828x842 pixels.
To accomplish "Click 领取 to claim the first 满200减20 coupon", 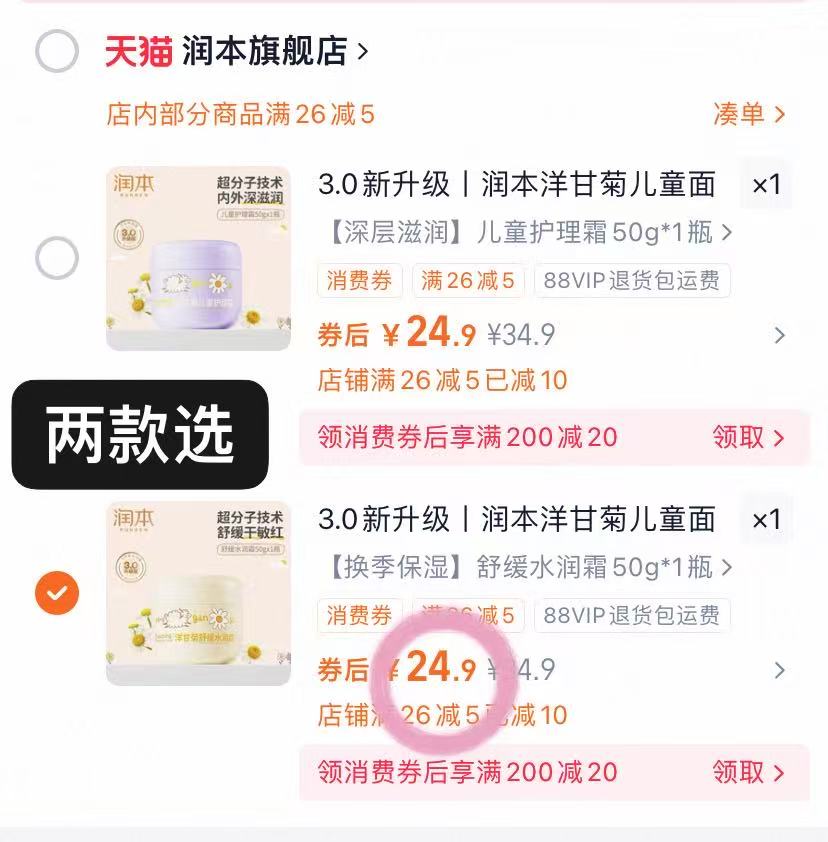I will [x=740, y=438].
